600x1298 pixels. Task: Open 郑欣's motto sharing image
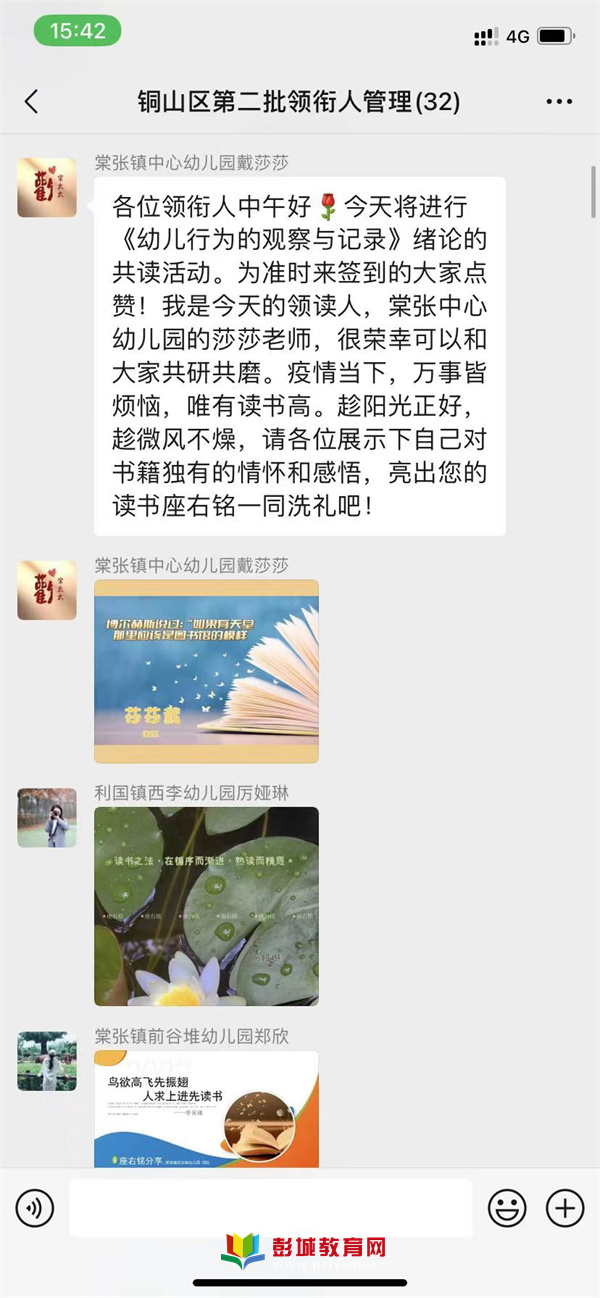tap(206, 1108)
